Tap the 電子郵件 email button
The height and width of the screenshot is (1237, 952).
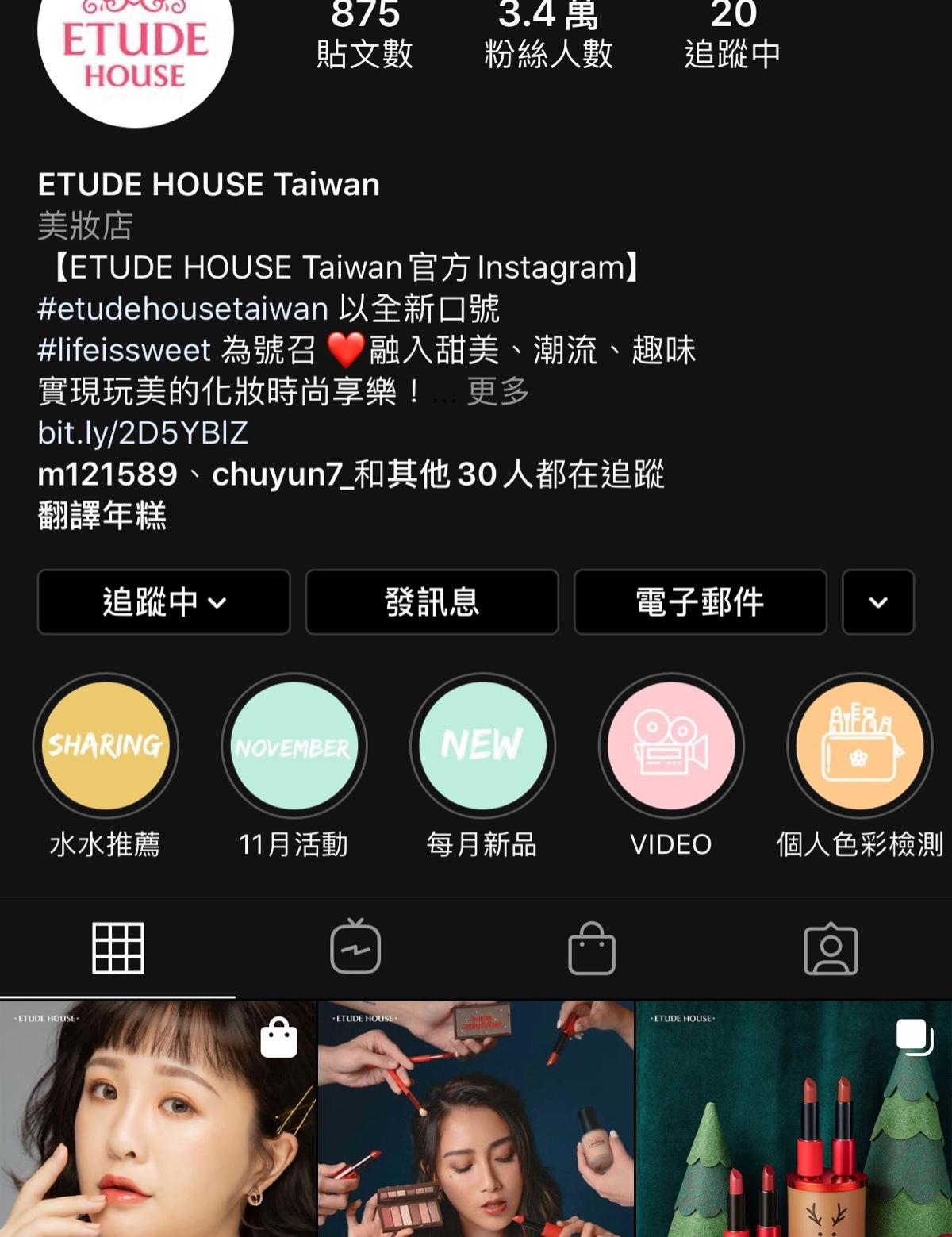[700, 602]
